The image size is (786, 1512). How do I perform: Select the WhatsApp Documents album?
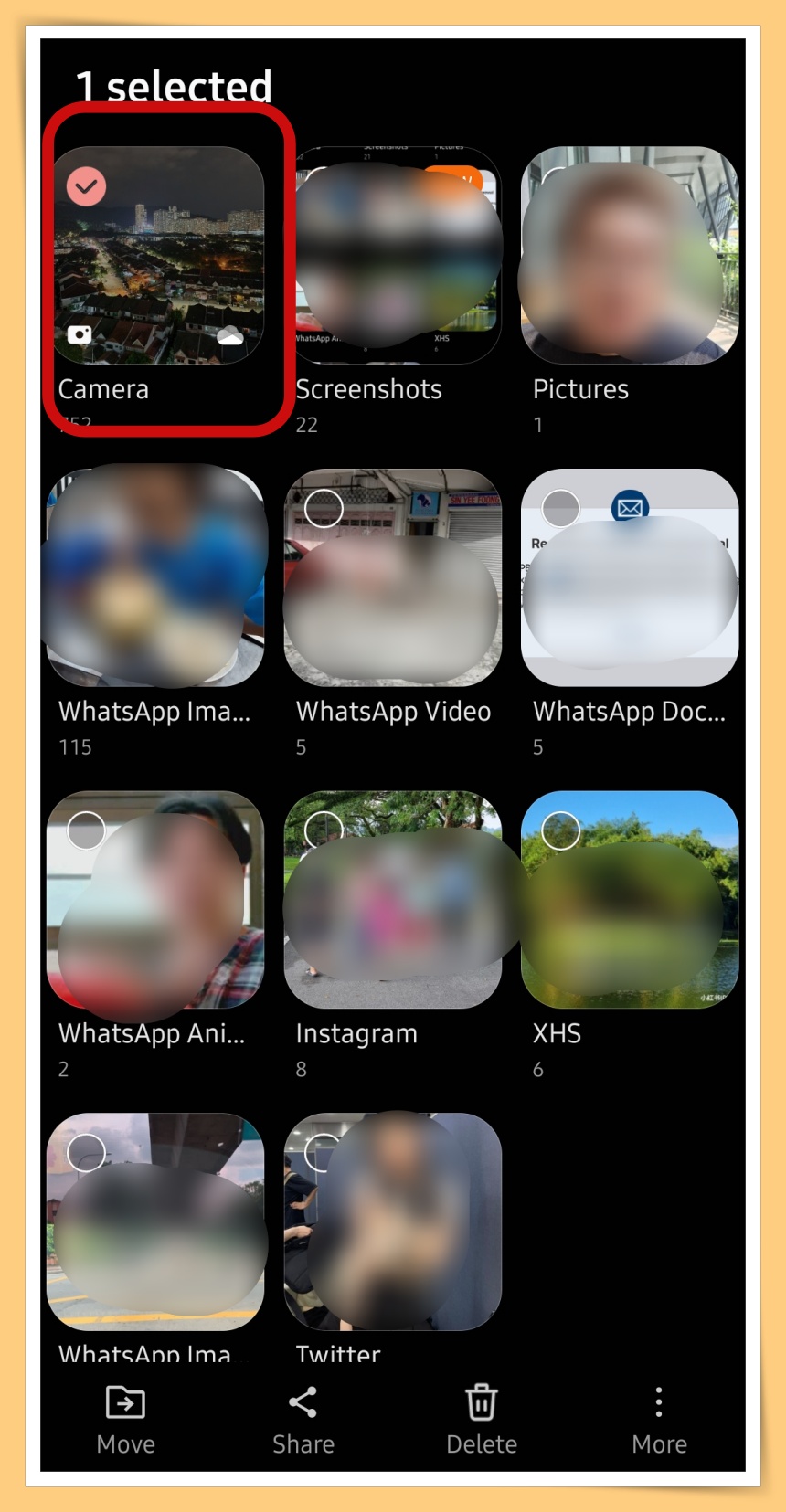[560, 509]
